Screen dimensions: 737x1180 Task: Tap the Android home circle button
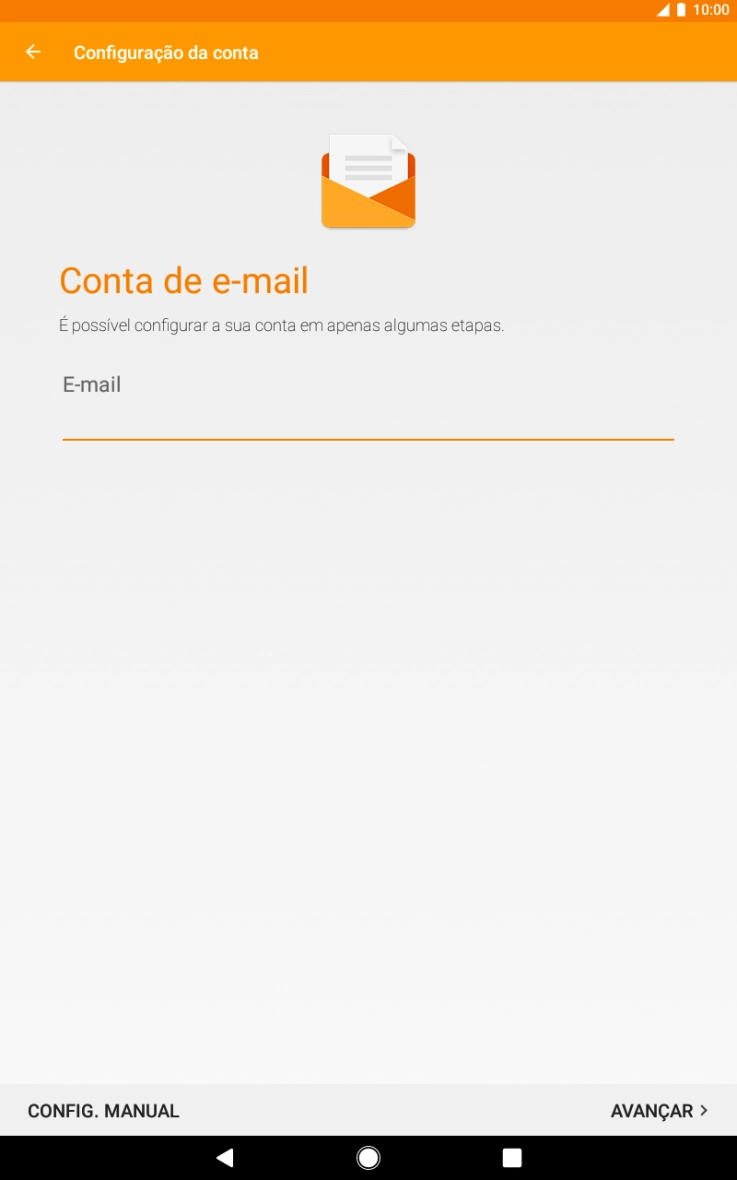pos(368,1157)
